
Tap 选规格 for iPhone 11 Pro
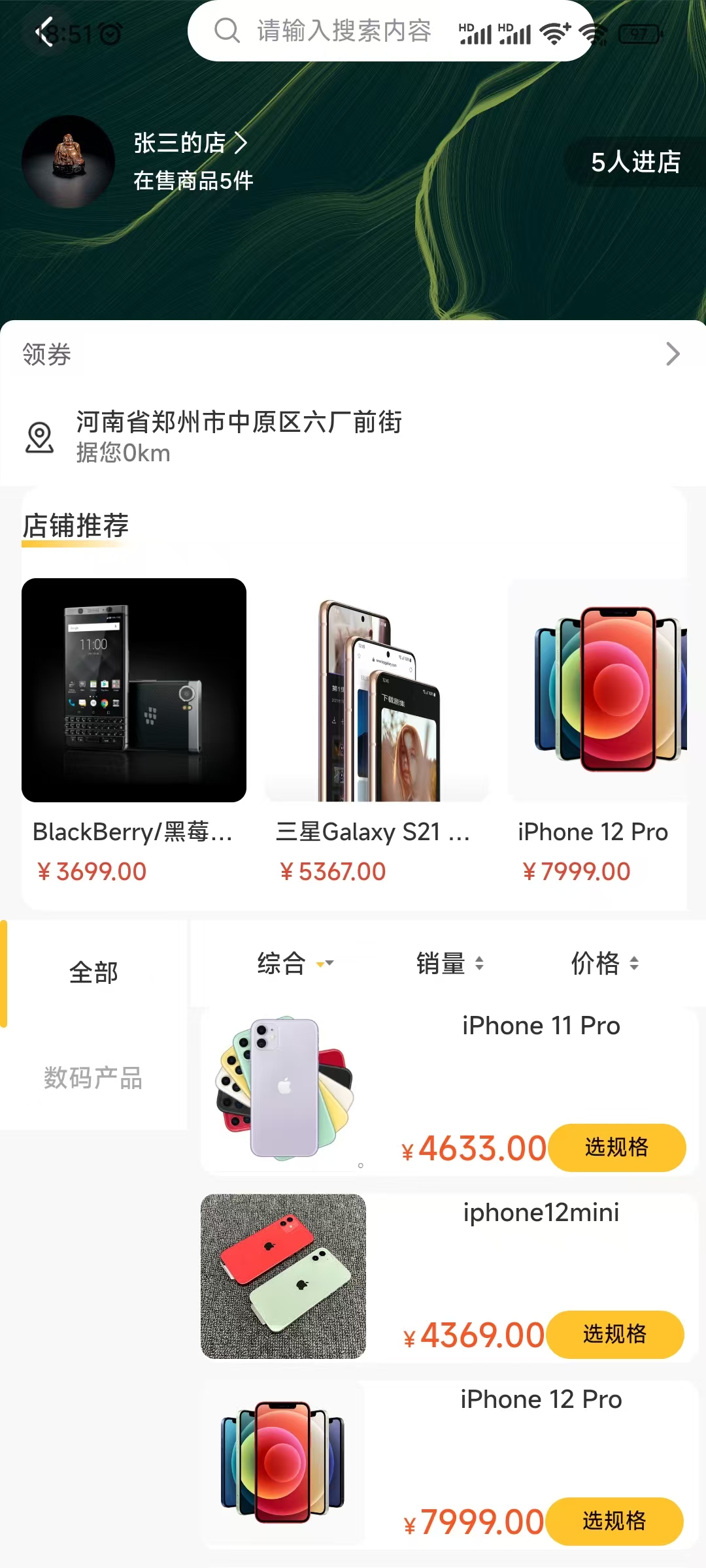pos(616,1147)
